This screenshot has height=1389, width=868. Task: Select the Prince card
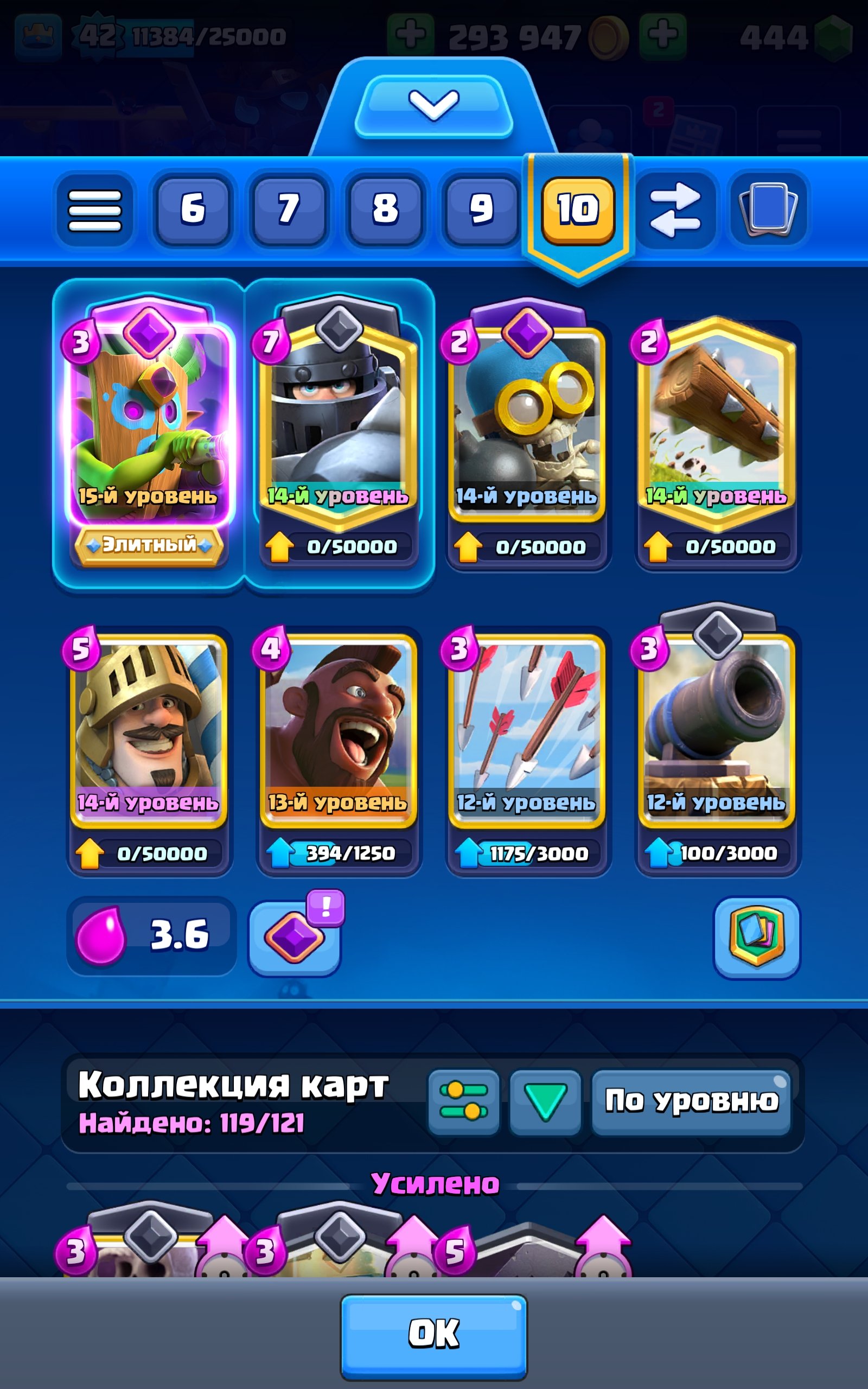coord(149,729)
